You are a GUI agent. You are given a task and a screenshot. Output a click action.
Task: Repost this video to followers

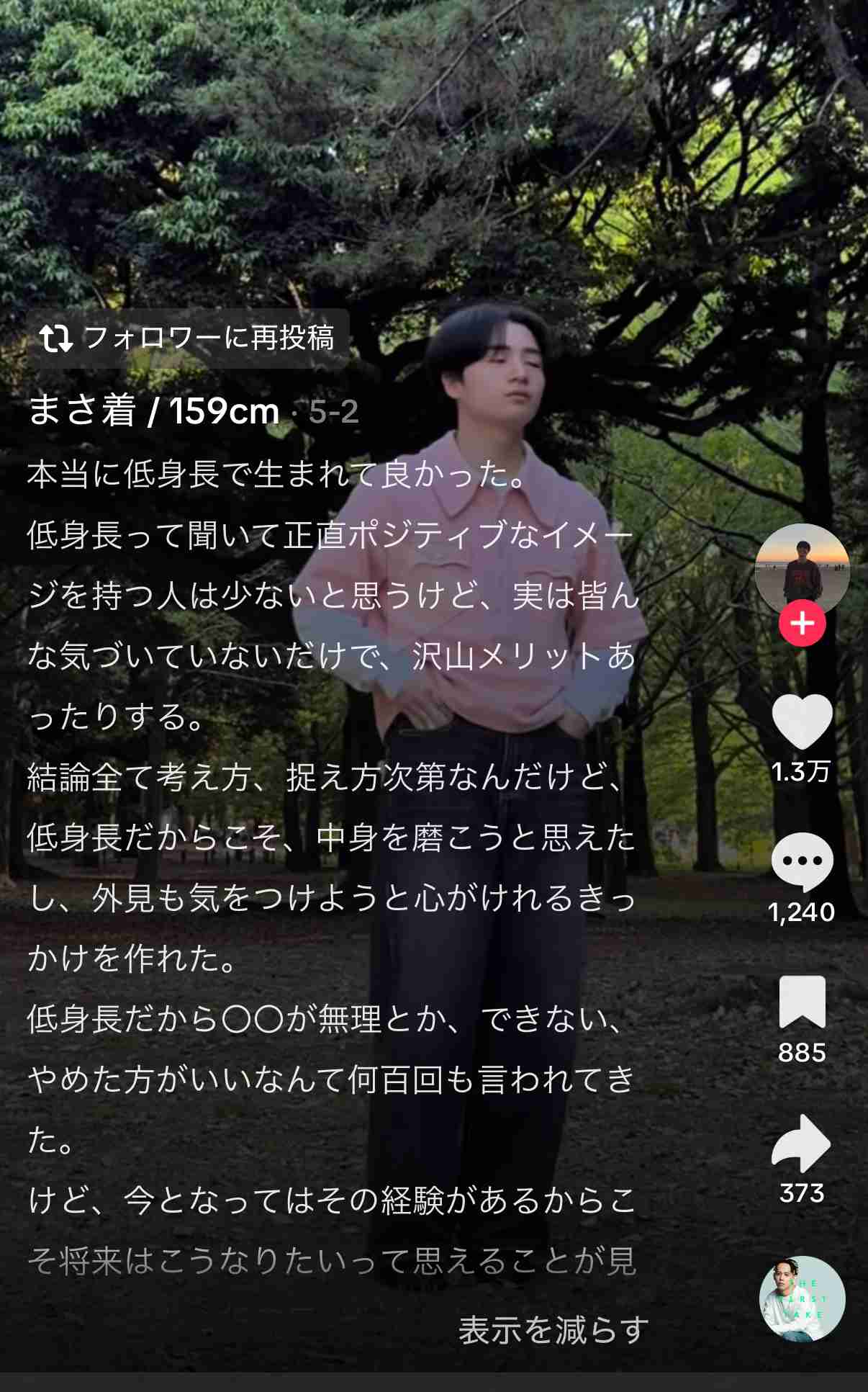188,338
